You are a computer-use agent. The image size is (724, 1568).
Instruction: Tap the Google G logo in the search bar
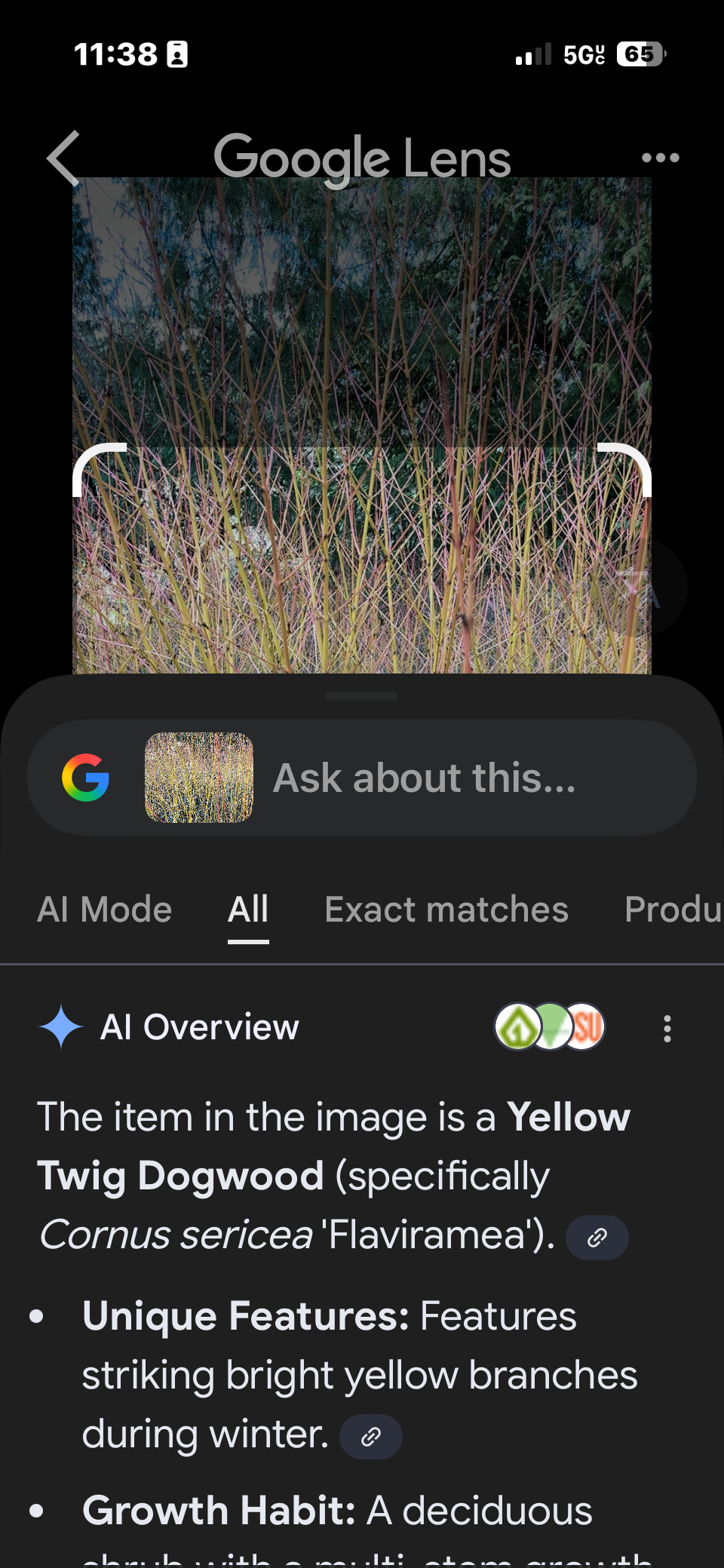[x=85, y=778]
